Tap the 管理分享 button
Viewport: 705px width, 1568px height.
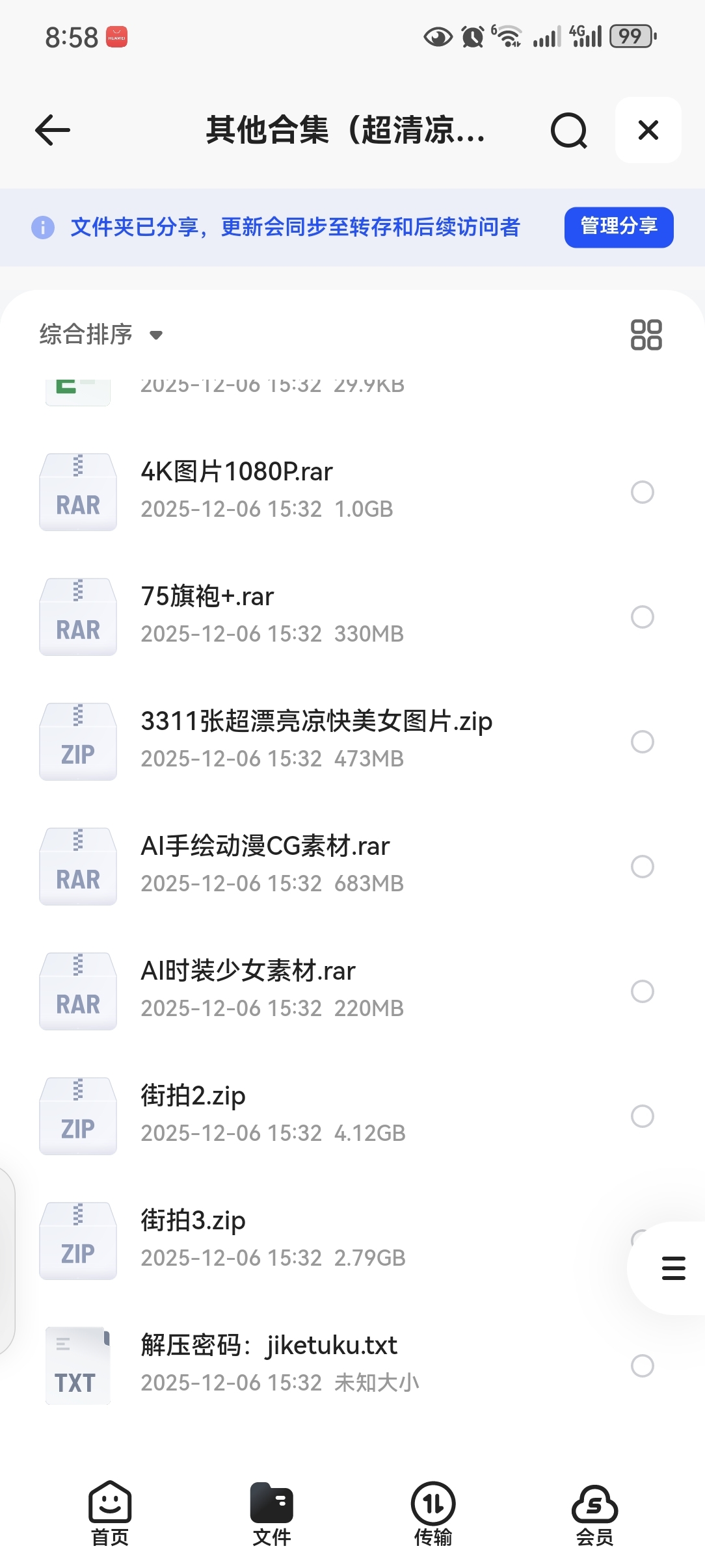[619, 227]
